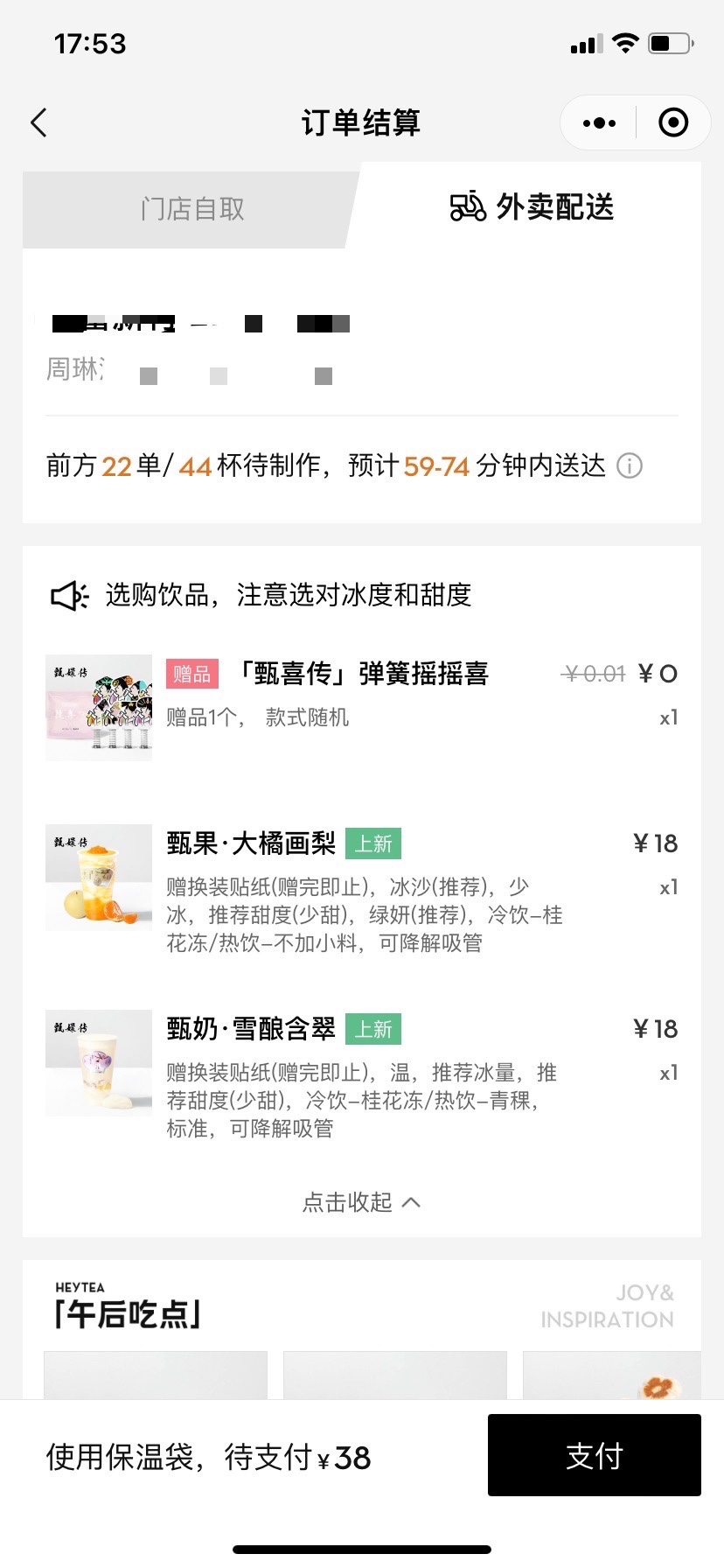Close the mini program with the circle button
The image size is (724, 1568).
pyautogui.click(x=672, y=123)
